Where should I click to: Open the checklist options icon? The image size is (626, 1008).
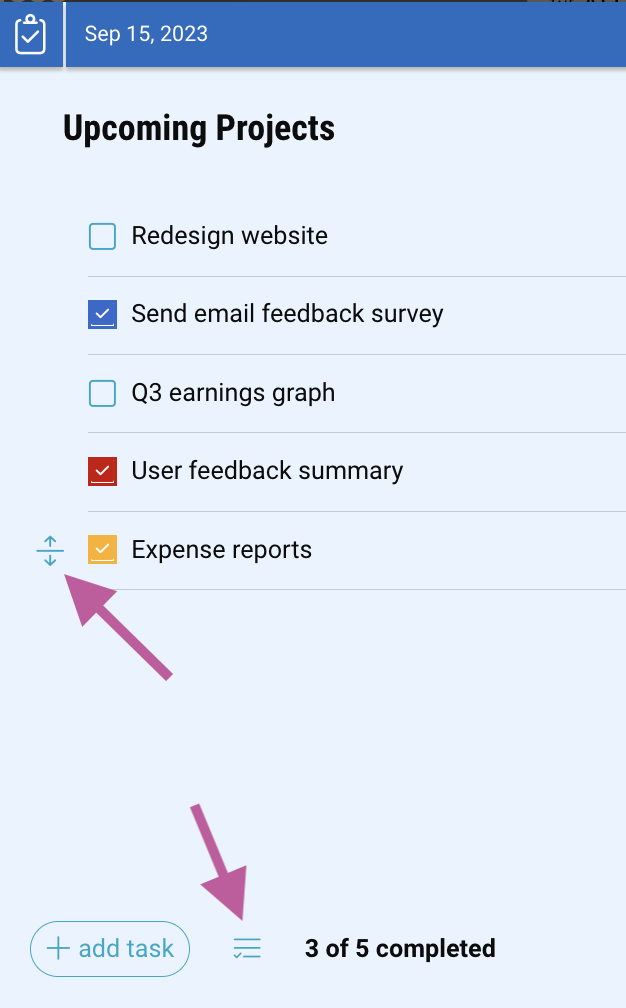247,949
